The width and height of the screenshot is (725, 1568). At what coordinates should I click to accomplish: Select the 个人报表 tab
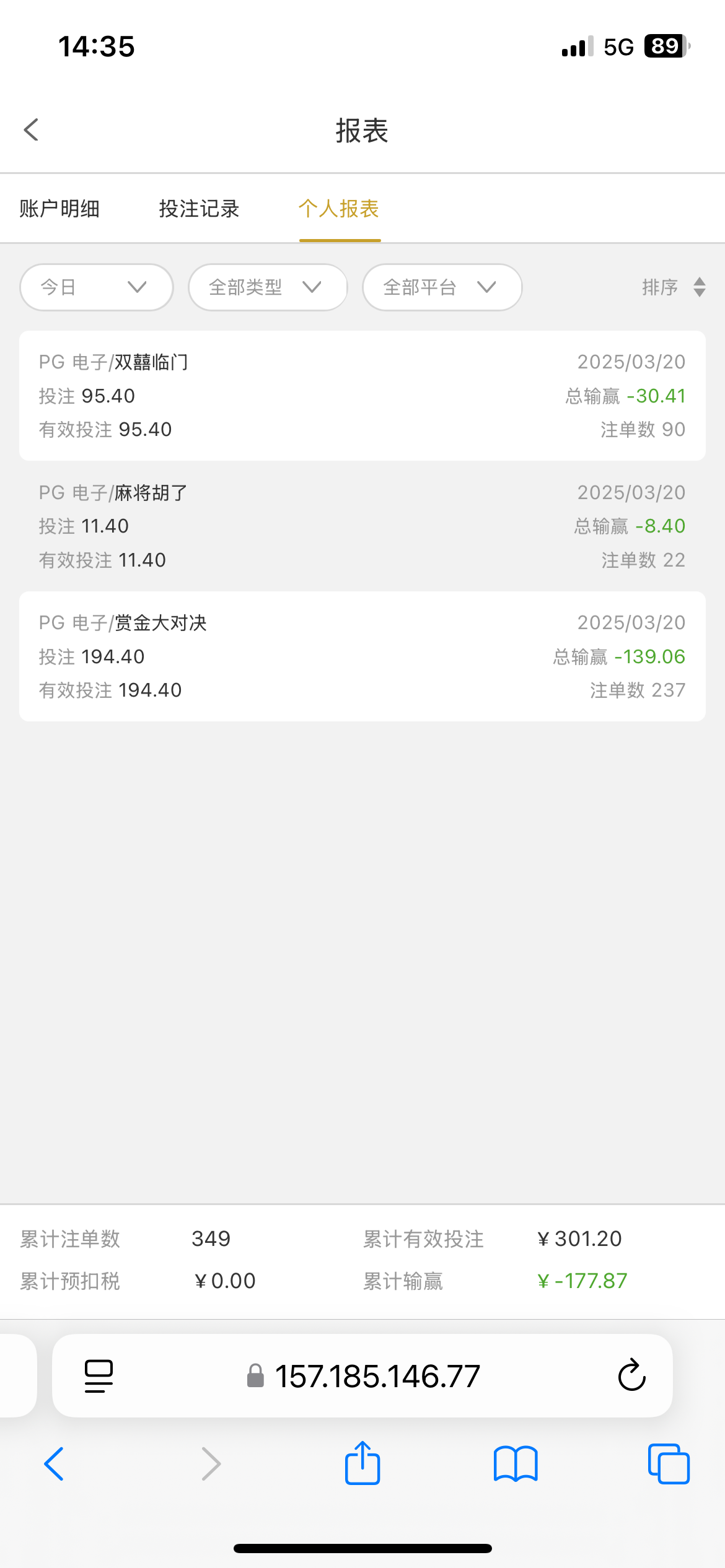(x=339, y=209)
